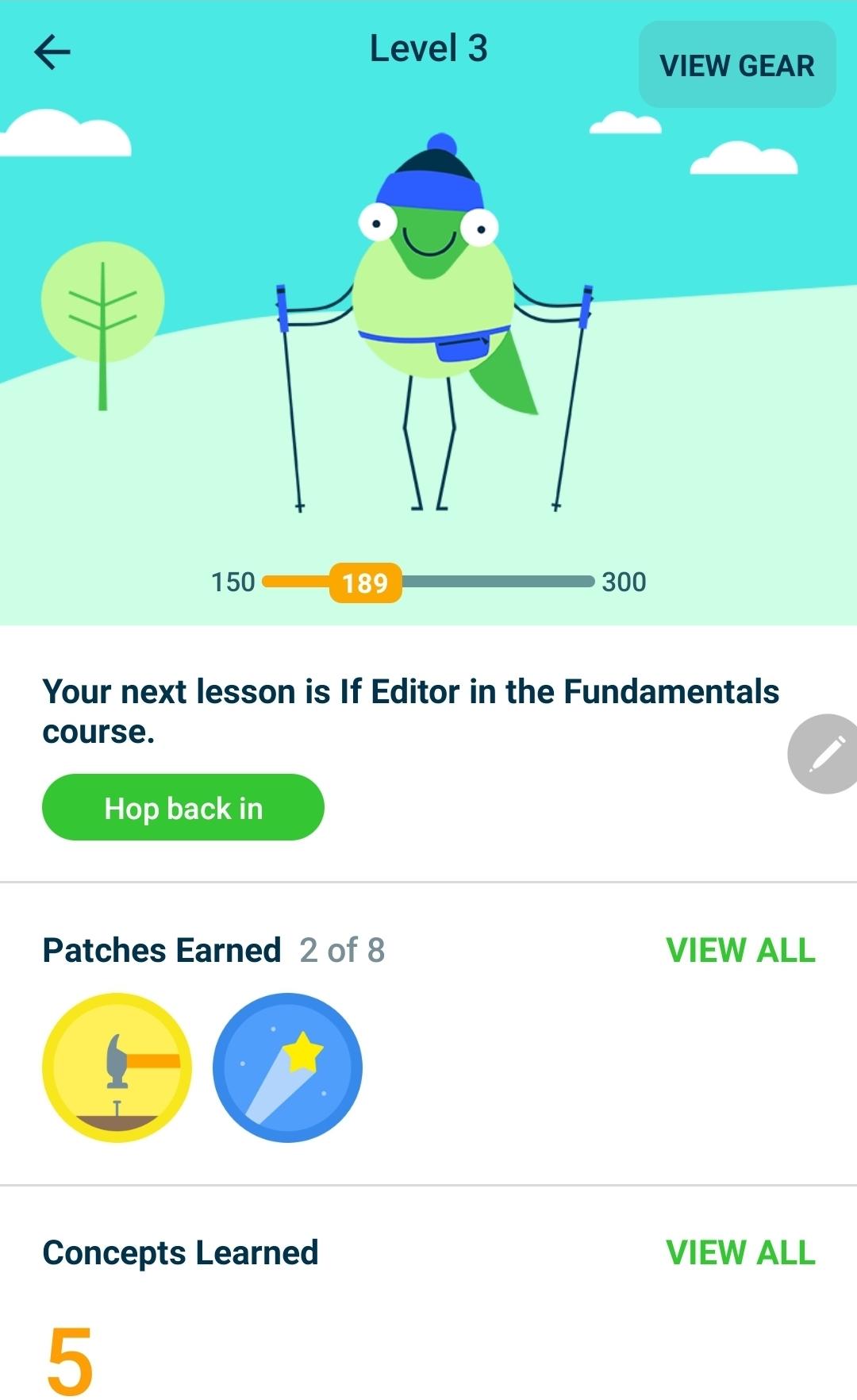This screenshot has height=1400, width=857.
Task: Tap Hop back in to resume lesson
Action: pos(183,808)
